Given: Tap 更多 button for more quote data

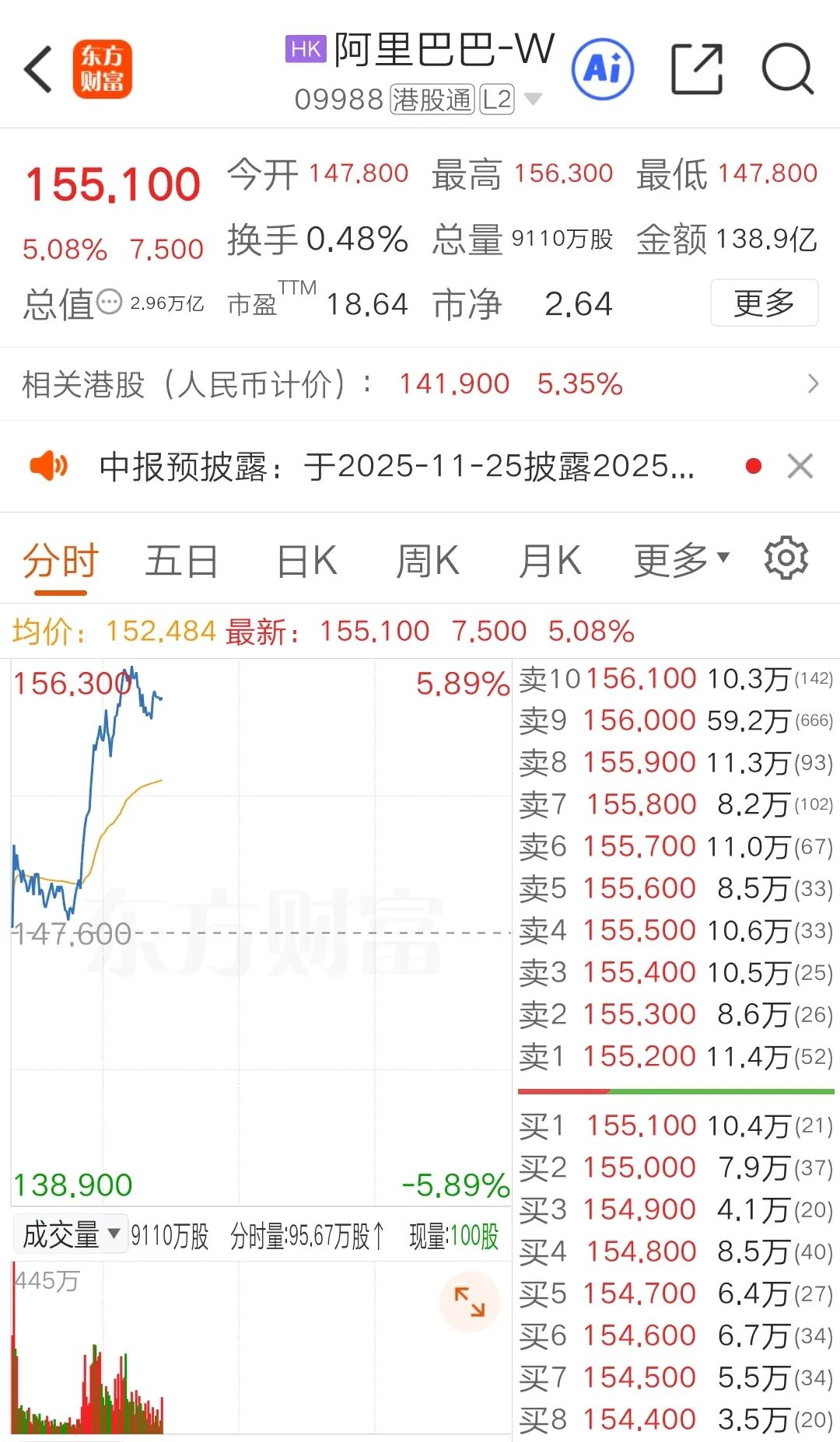Looking at the screenshot, I should (x=764, y=303).
